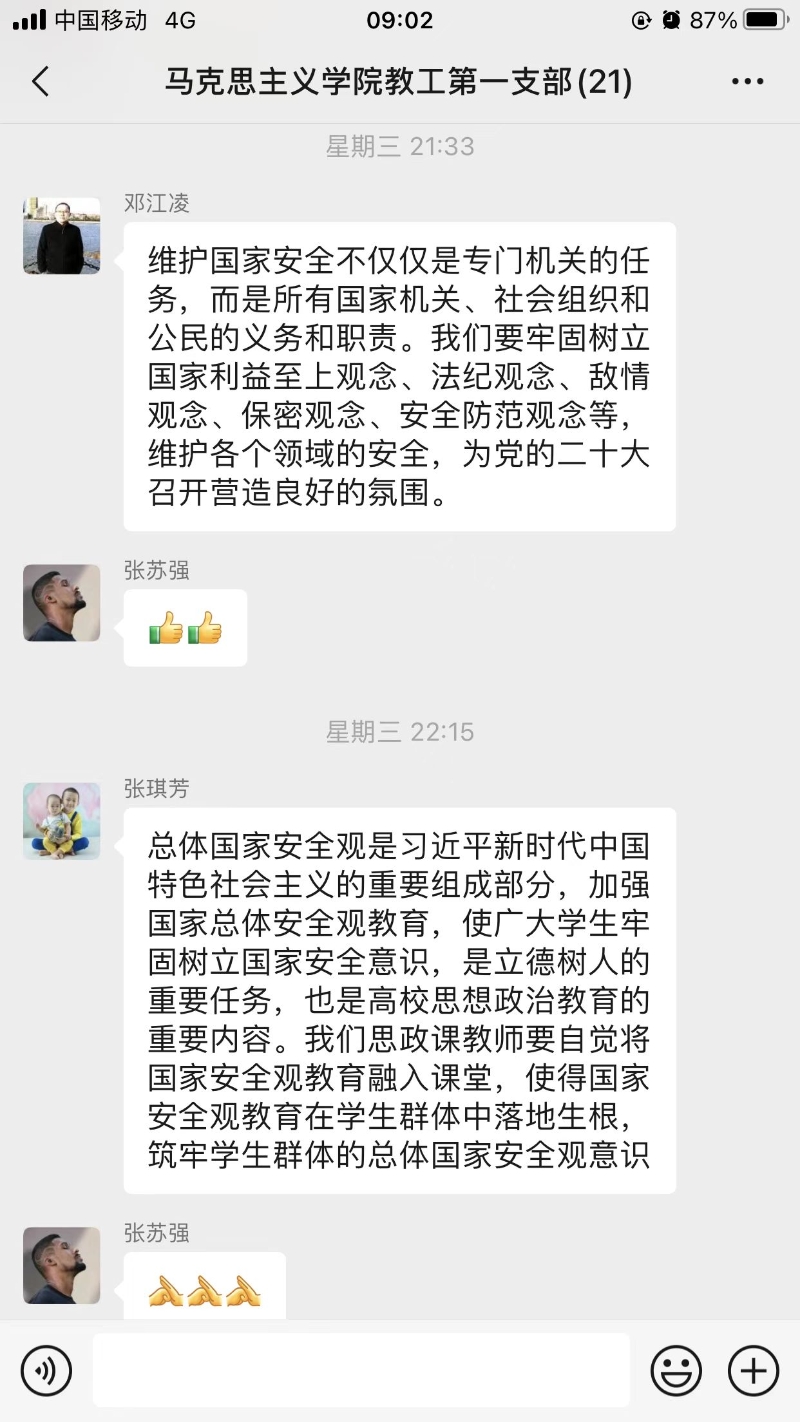
Task: Tap the message text field
Action: point(361,1370)
